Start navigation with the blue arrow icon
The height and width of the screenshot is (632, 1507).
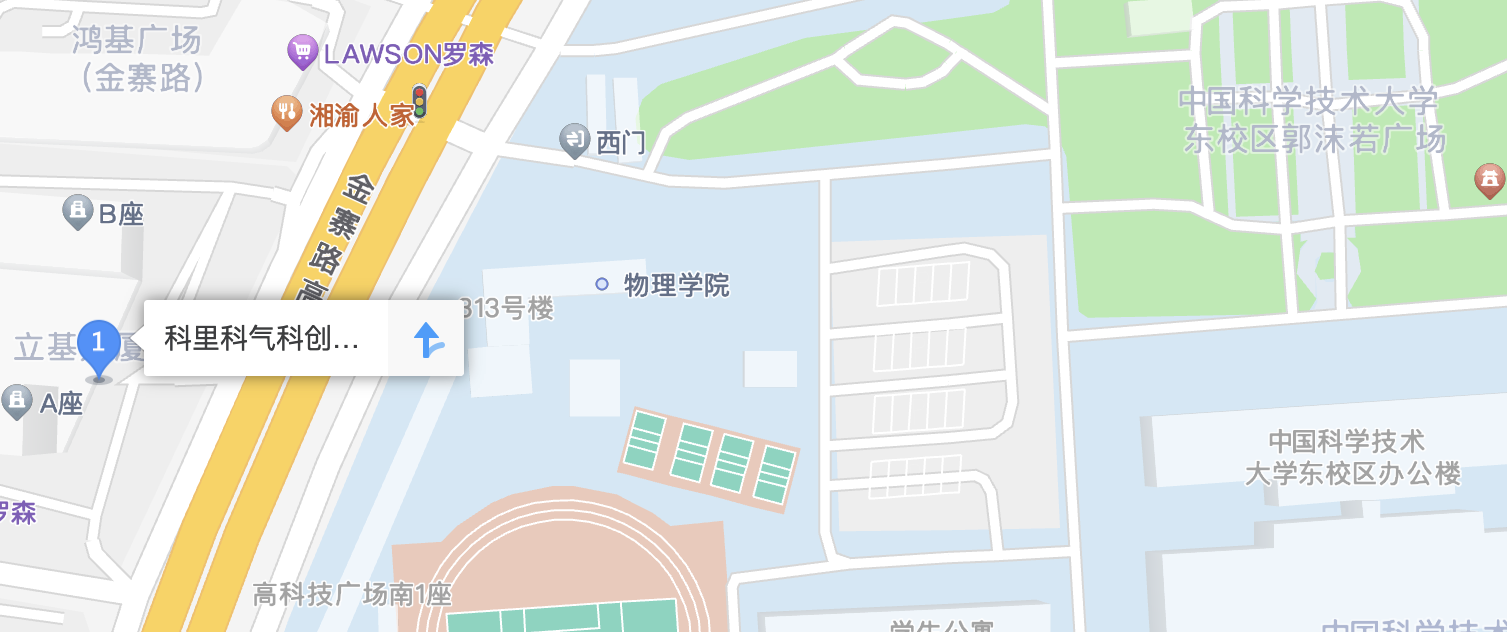428,340
